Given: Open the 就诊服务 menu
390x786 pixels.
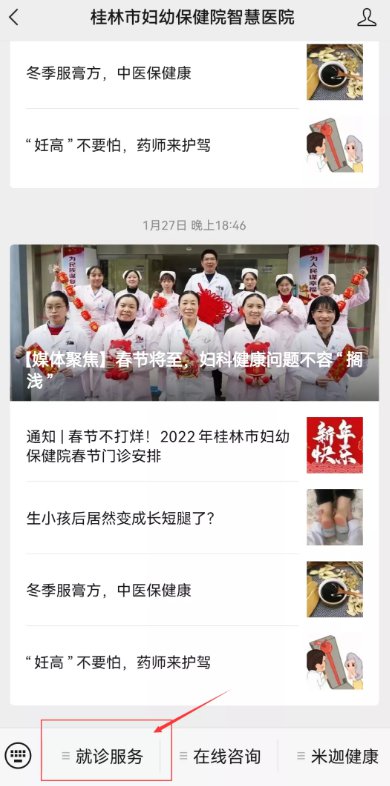Looking at the screenshot, I should point(102,756).
